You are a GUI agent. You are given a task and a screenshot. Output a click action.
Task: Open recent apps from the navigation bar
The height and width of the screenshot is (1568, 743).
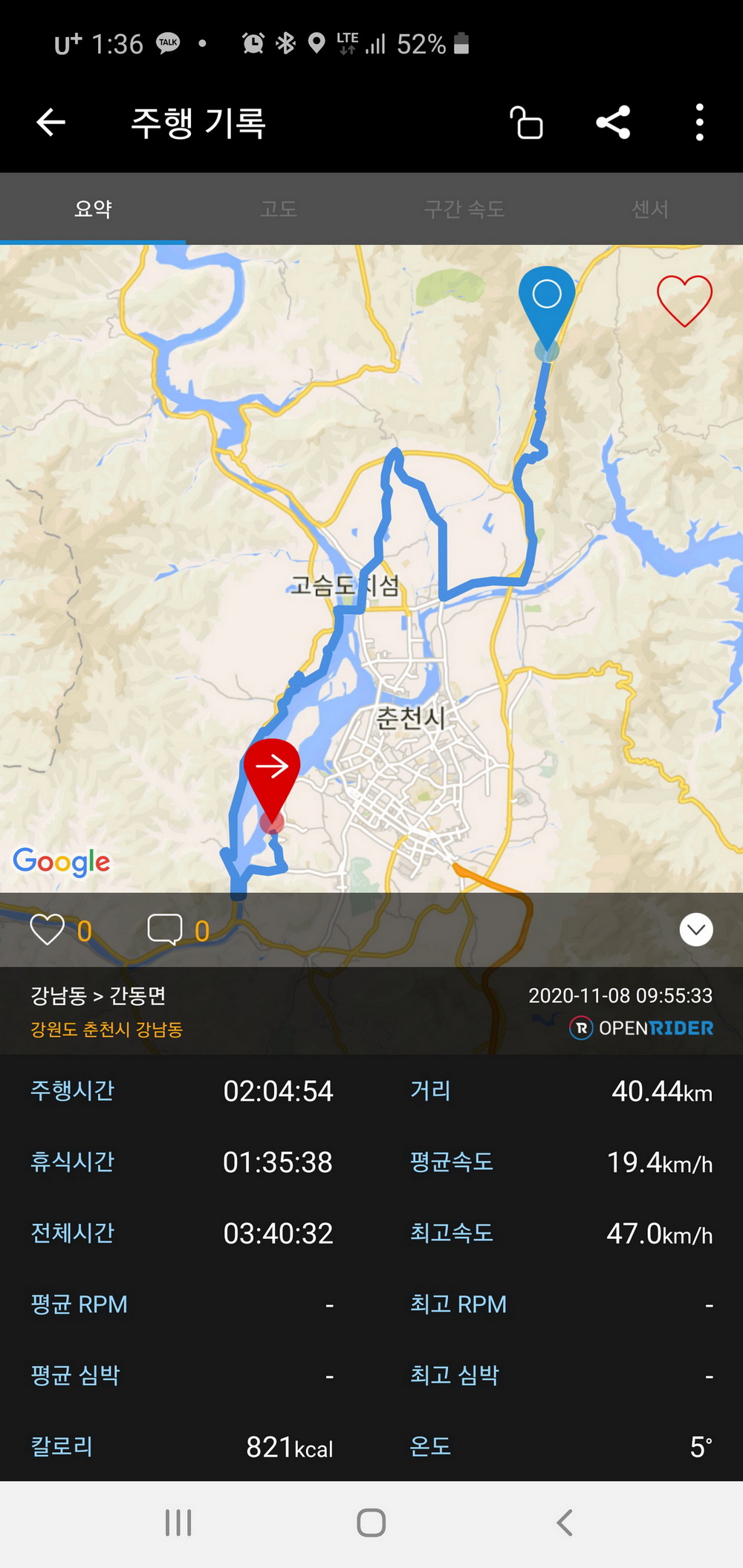[x=178, y=1522]
